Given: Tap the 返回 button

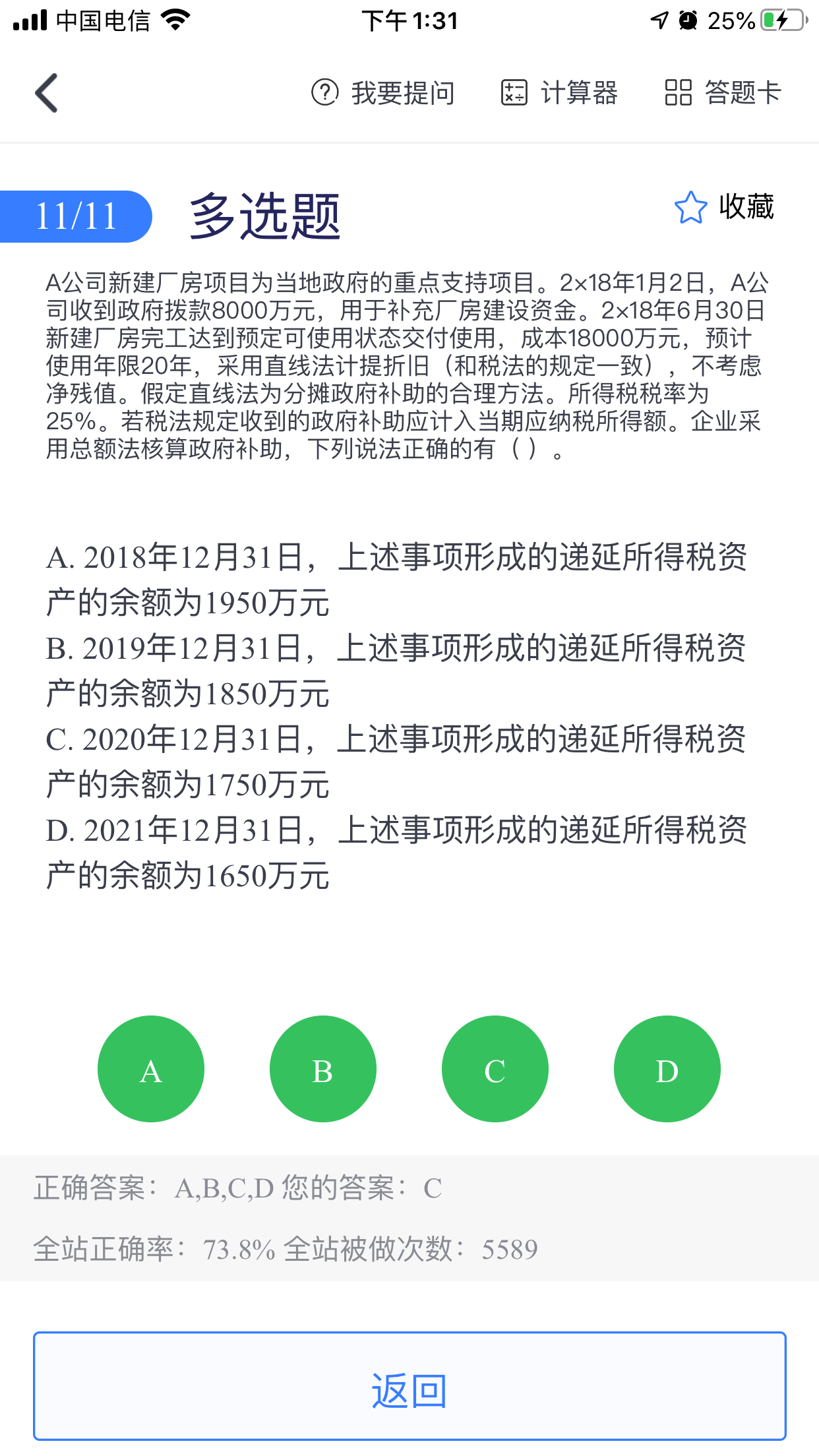Looking at the screenshot, I should point(409,1386).
